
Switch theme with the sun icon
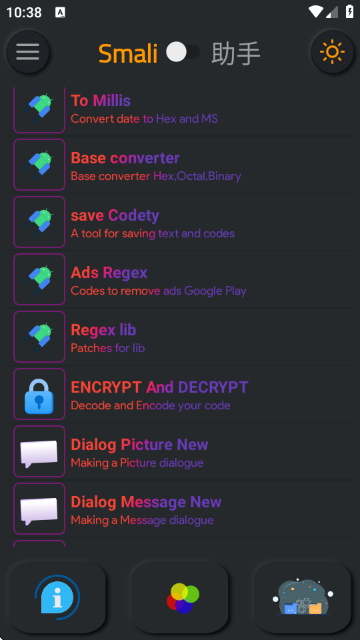pos(332,52)
